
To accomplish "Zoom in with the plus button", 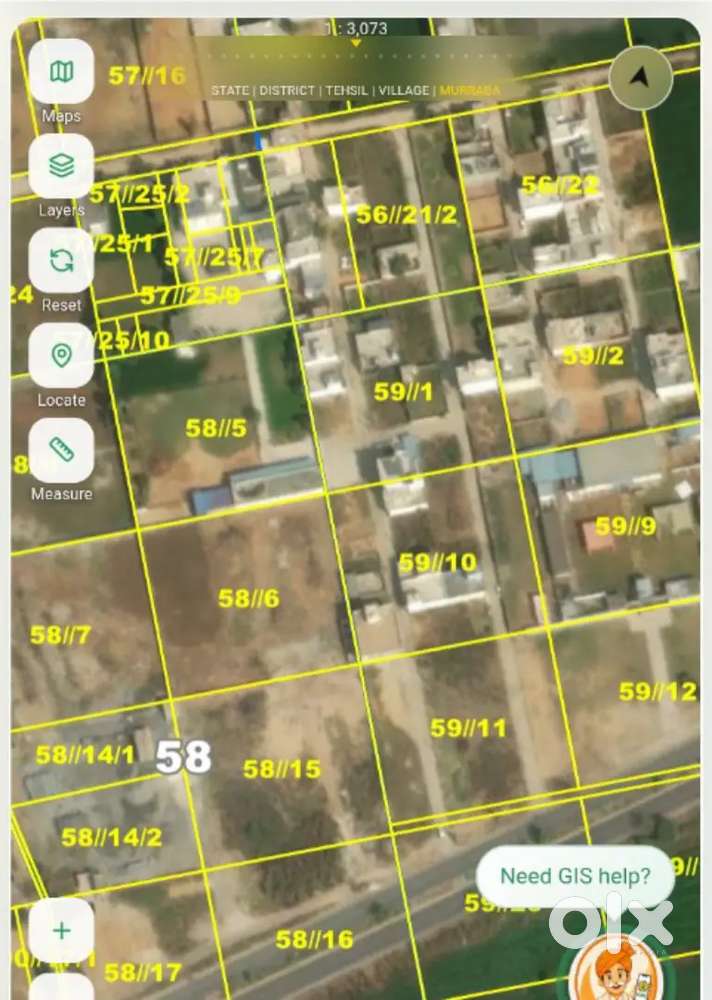I will pos(61,930).
